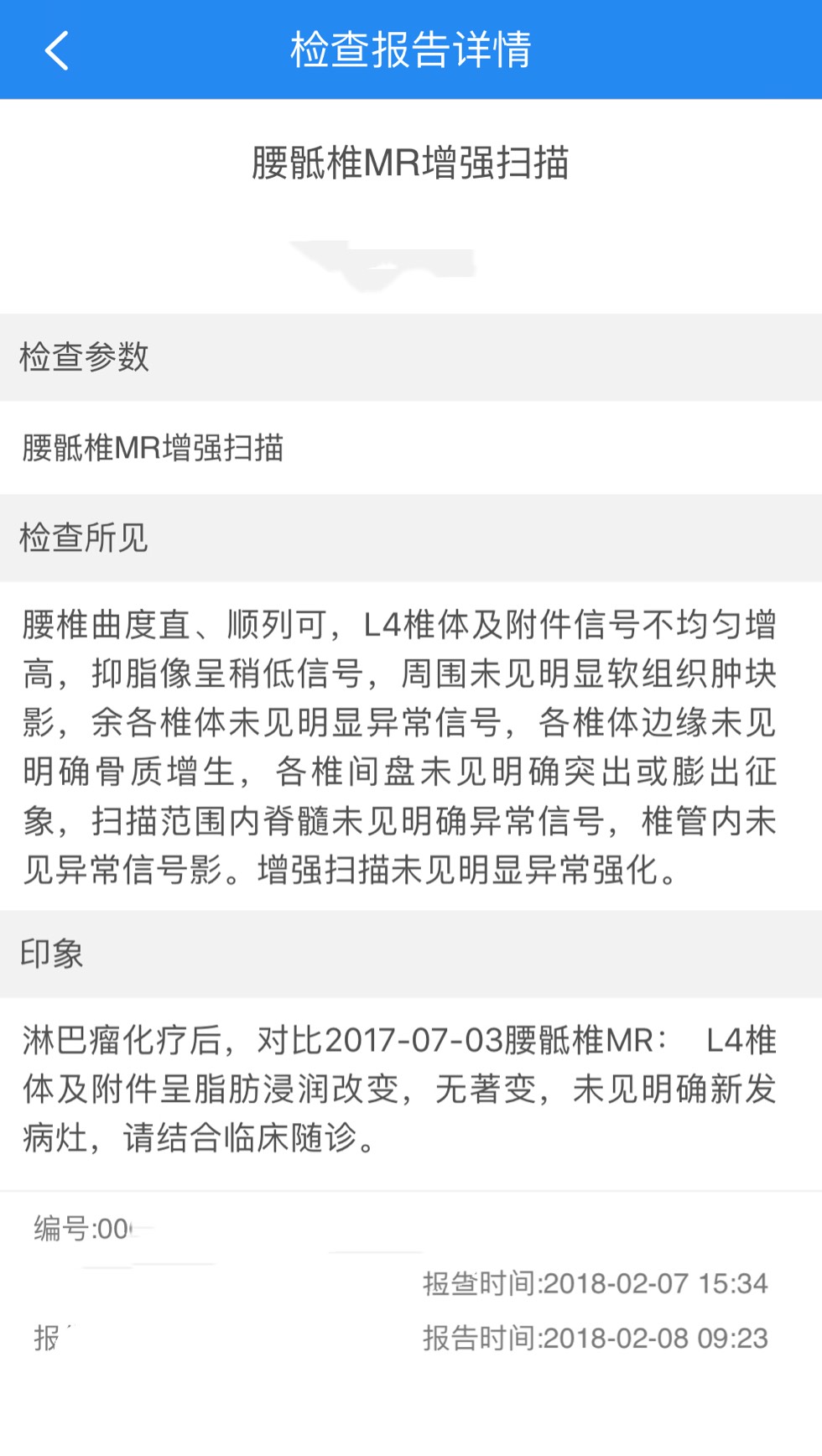Go back from the report details
Image resolution: width=822 pixels, height=1456 pixels.
(56, 50)
